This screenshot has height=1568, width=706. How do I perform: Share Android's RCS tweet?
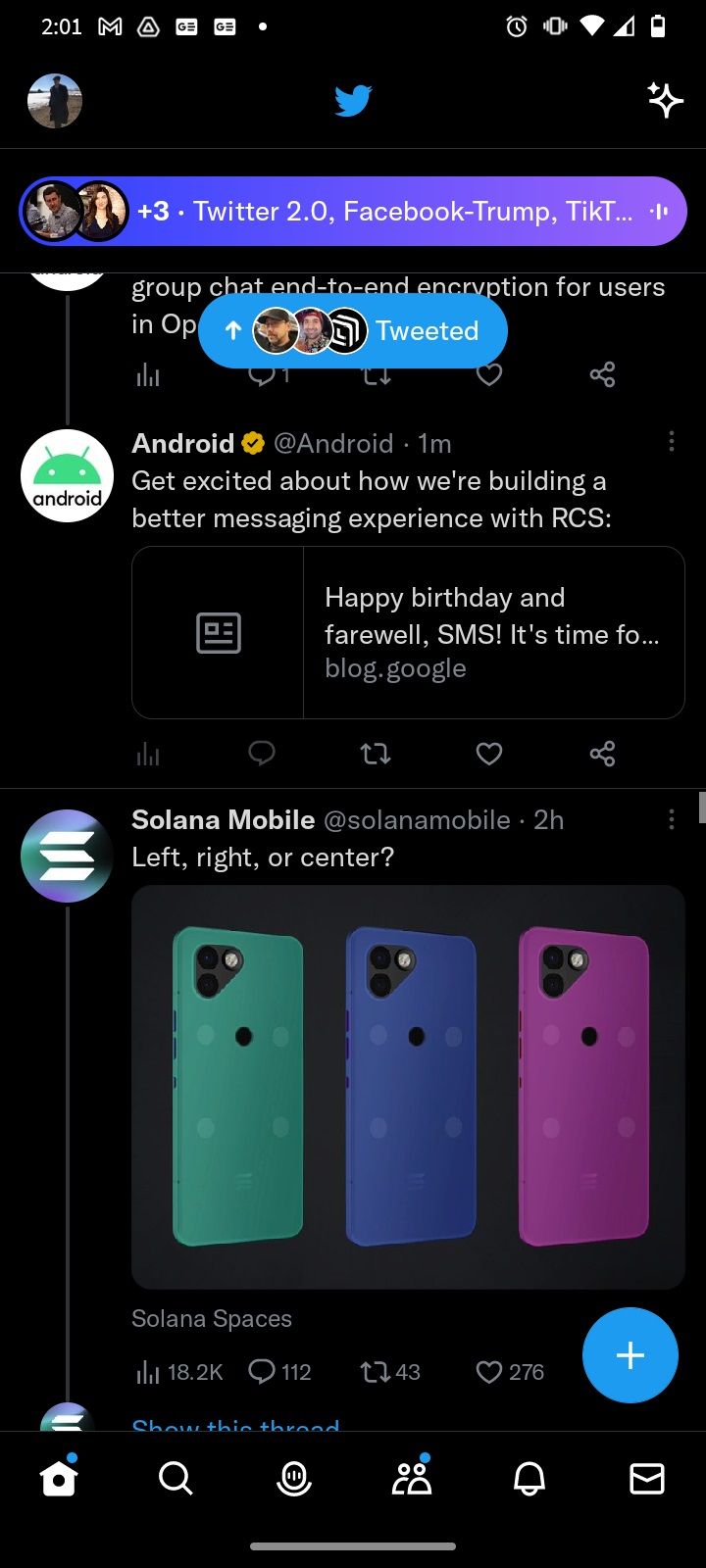[602, 754]
